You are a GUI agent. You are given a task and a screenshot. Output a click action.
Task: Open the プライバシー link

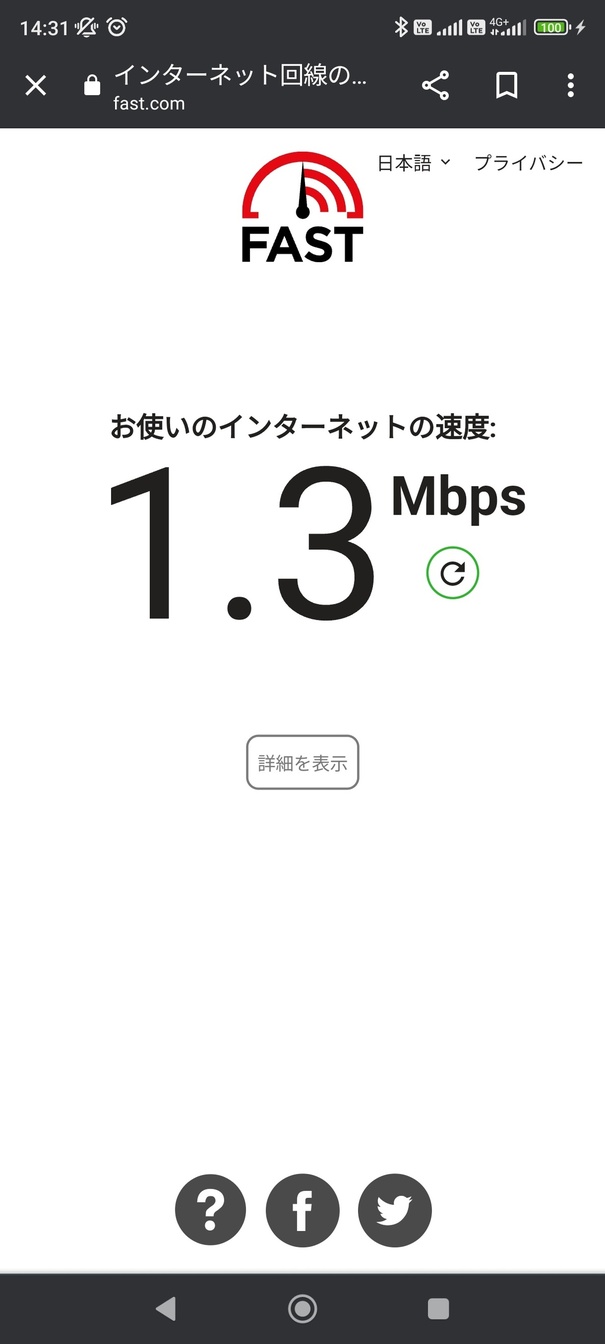tap(528, 163)
